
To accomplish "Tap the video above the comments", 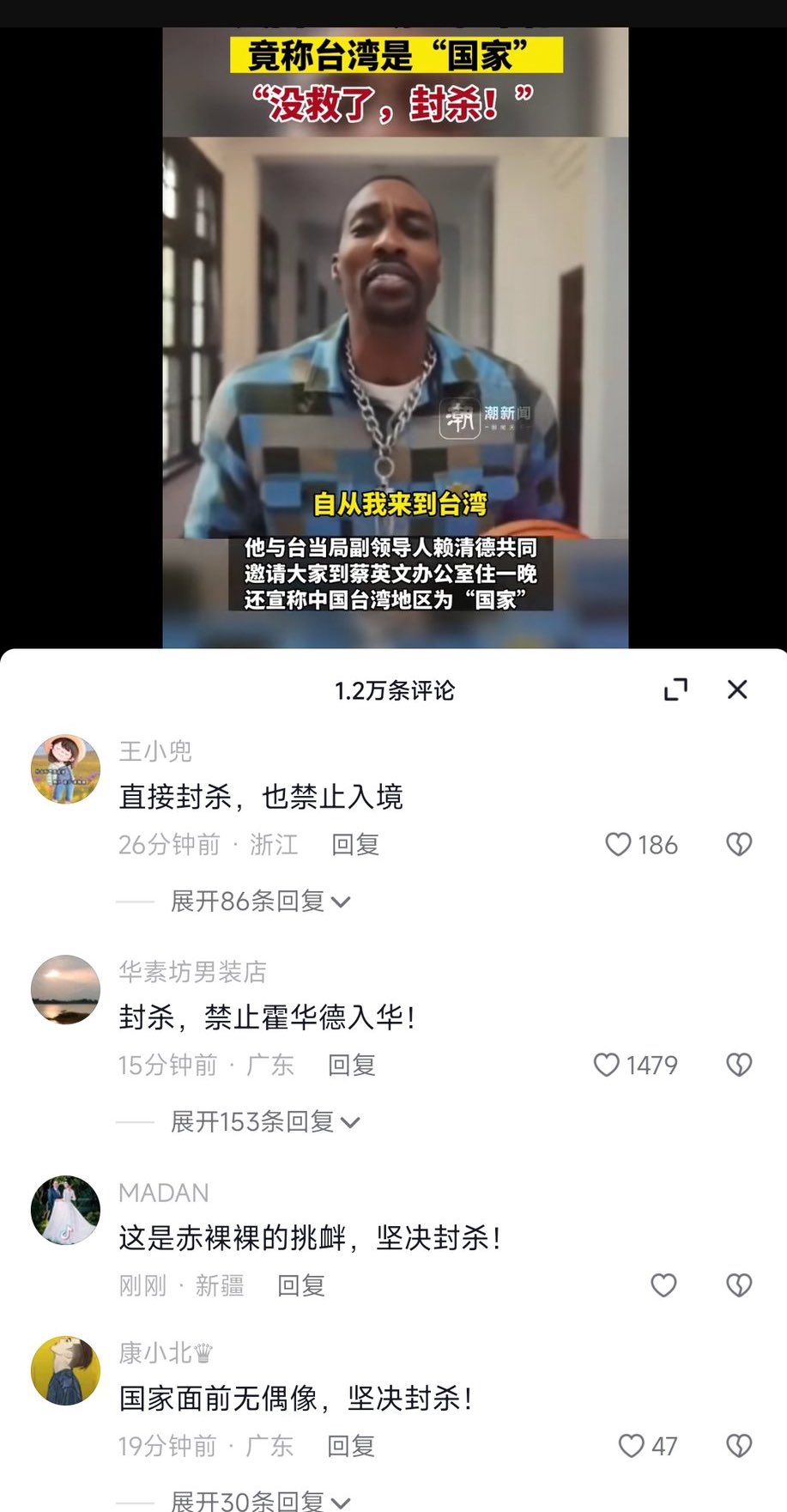I will pyautogui.click(x=396, y=337).
